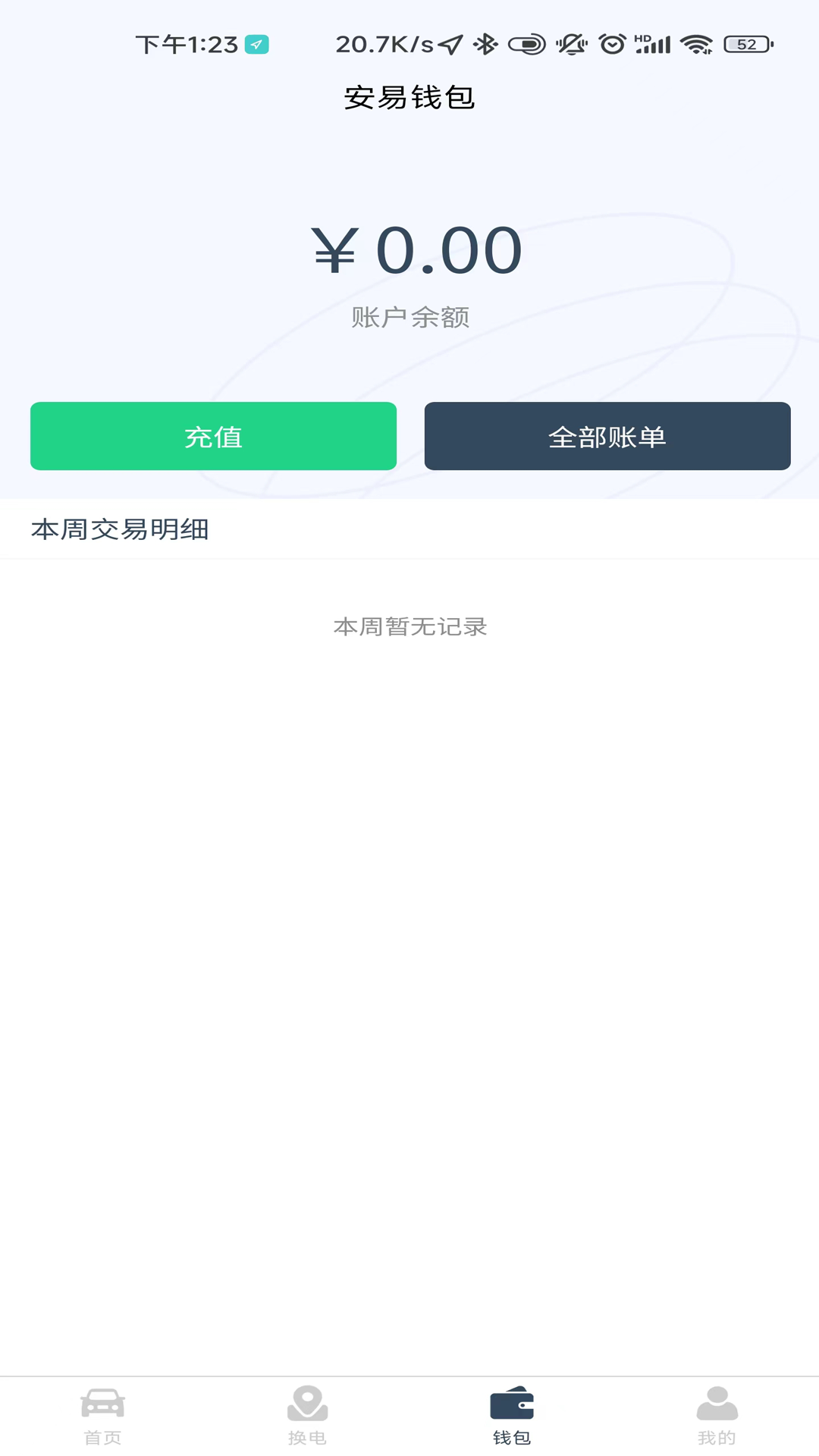Tap the Bluetooth status icon
Screen dimensions: 819x1456
[x=485, y=44]
